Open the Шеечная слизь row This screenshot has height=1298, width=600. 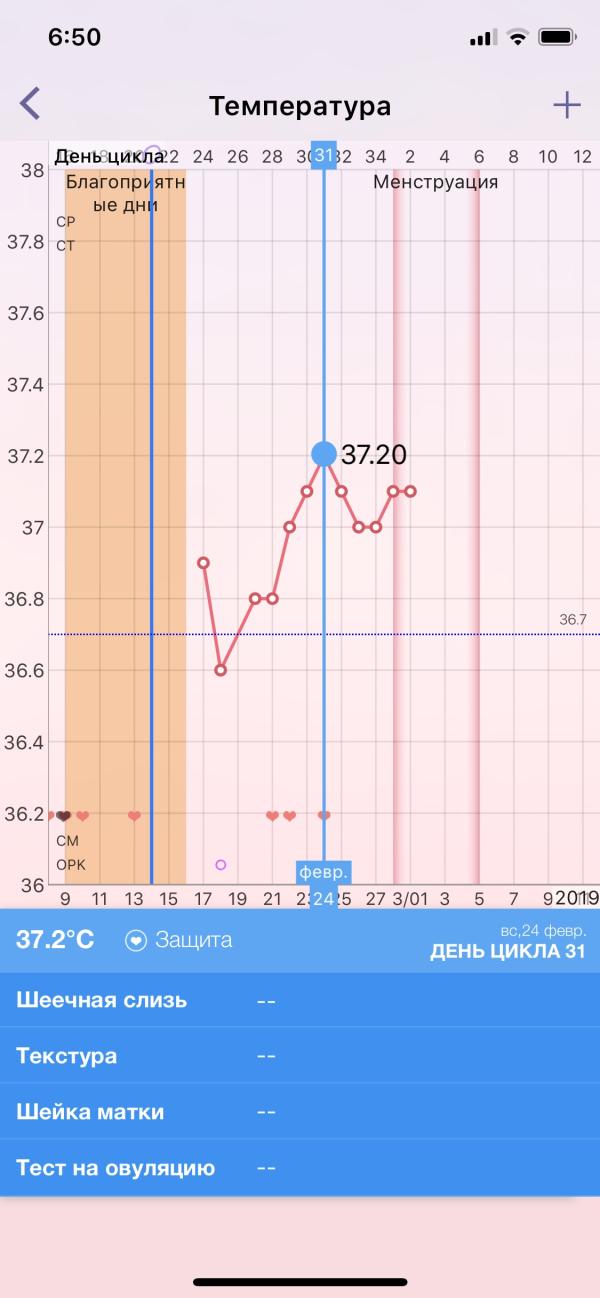coord(300,1000)
